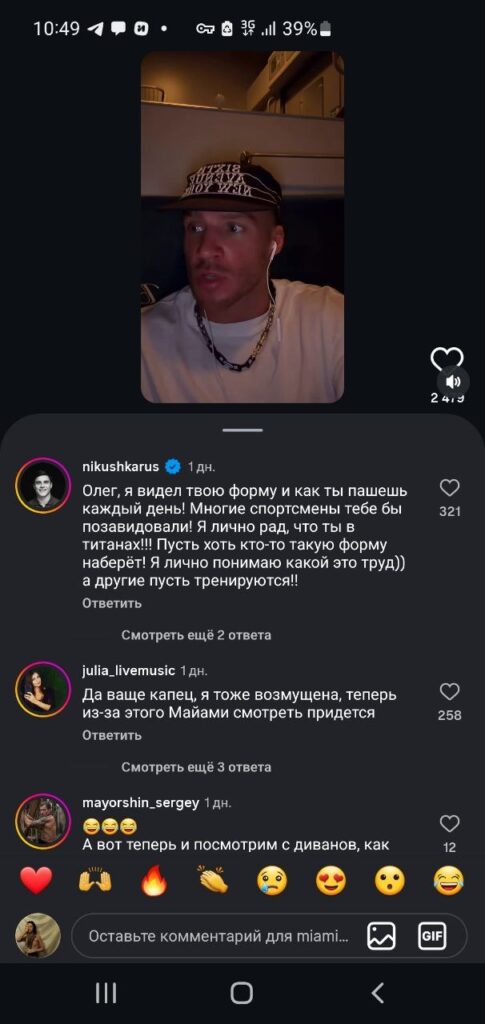Viewport: 485px width, 1024px height.
Task: Like the video with the heart icon
Action: (446, 360)
